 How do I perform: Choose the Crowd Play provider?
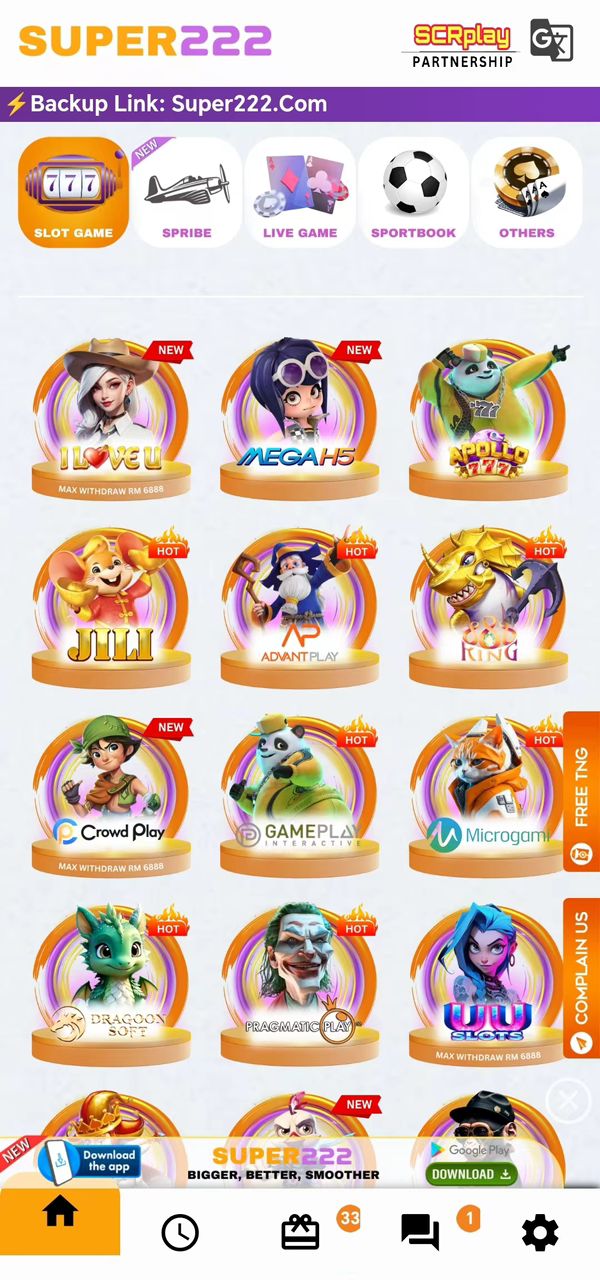click(x=111, y=796)
